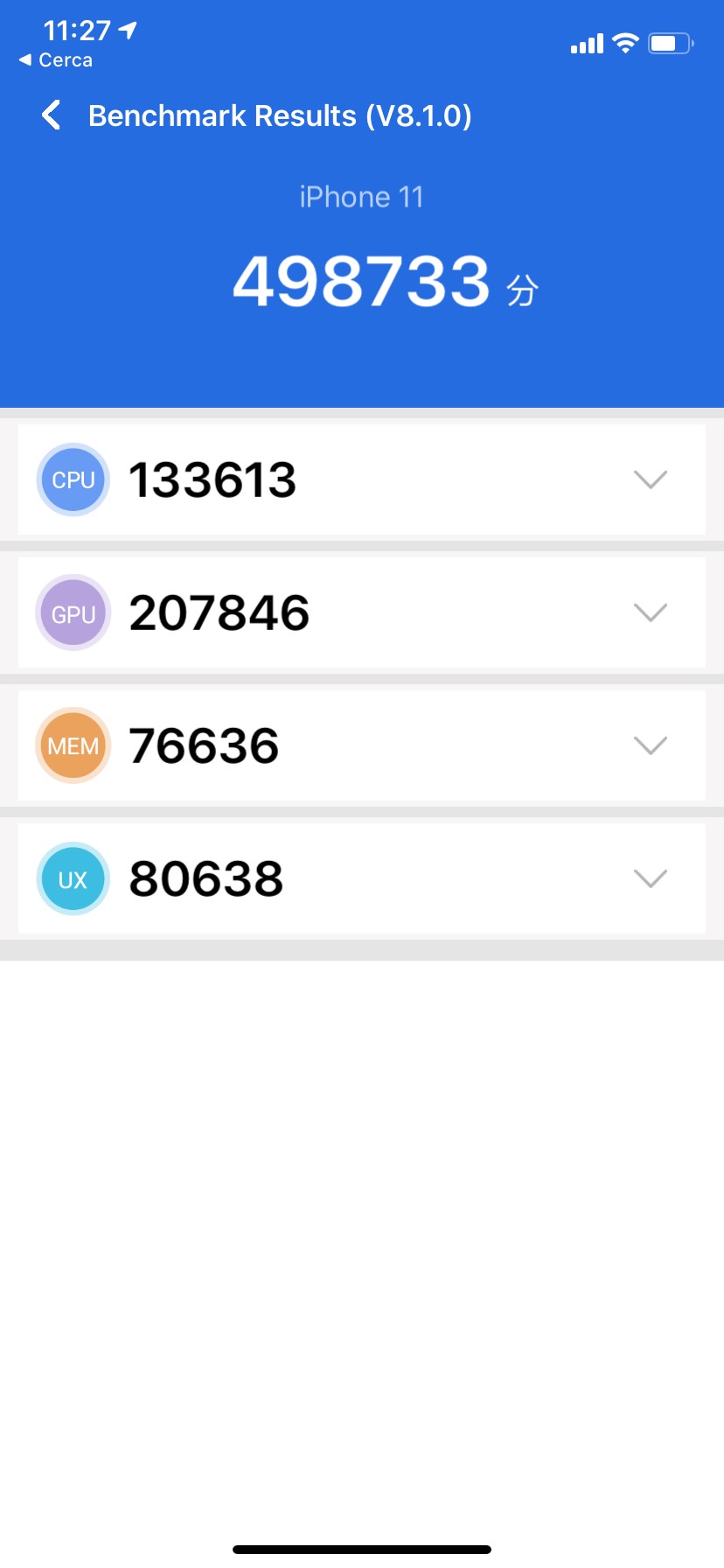Expand the GPU score breakdown
724x1568 pixels.
pos(650,612)
